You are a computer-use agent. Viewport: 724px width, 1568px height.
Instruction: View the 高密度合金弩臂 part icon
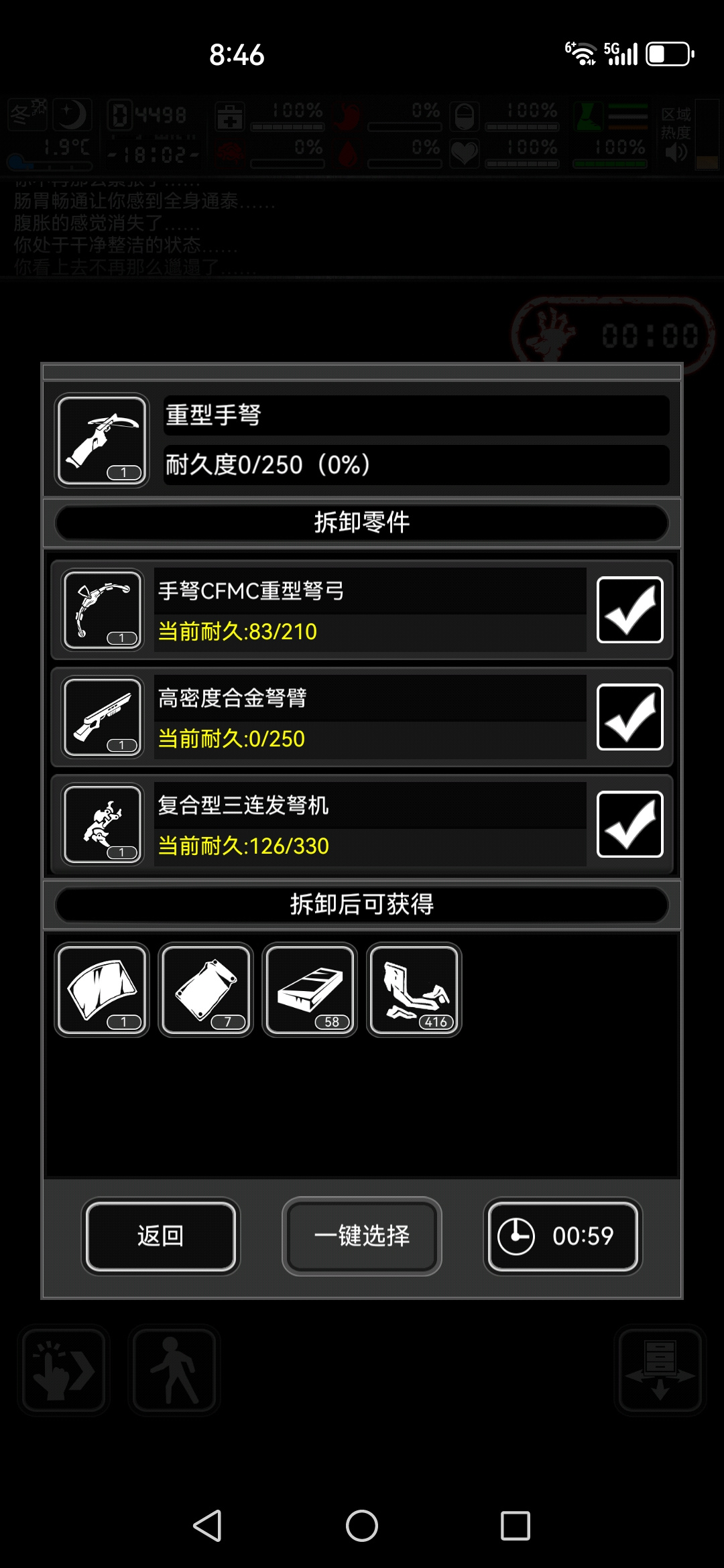[x=103, y=717]
